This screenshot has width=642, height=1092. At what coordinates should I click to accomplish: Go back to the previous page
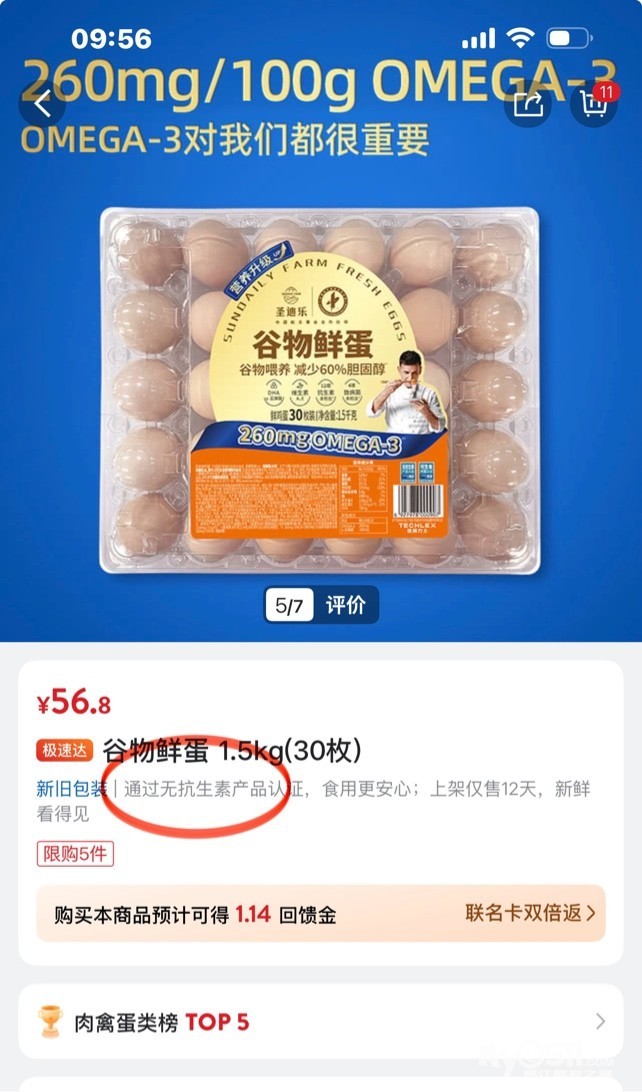[42, 103]
